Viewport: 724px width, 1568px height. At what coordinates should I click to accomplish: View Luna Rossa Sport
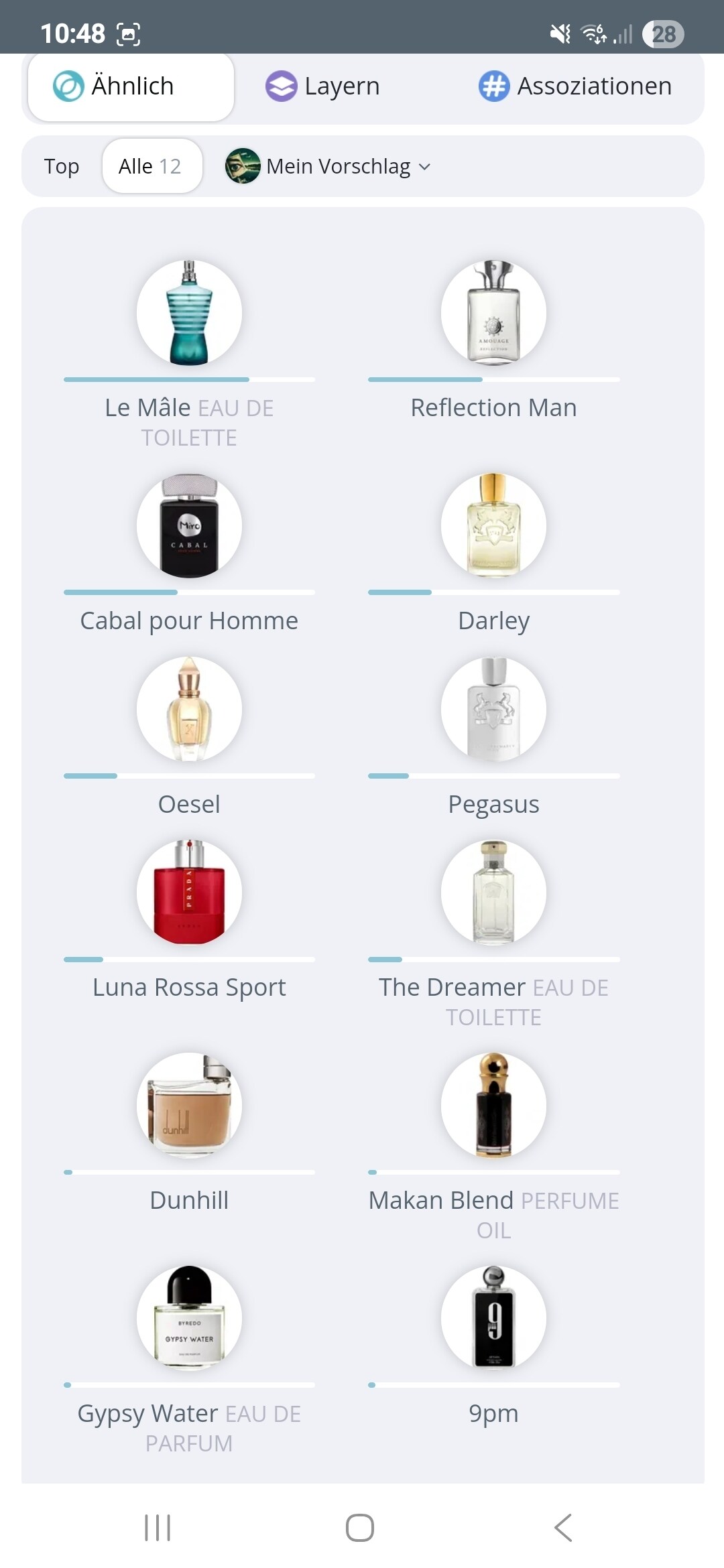point(189,920)
